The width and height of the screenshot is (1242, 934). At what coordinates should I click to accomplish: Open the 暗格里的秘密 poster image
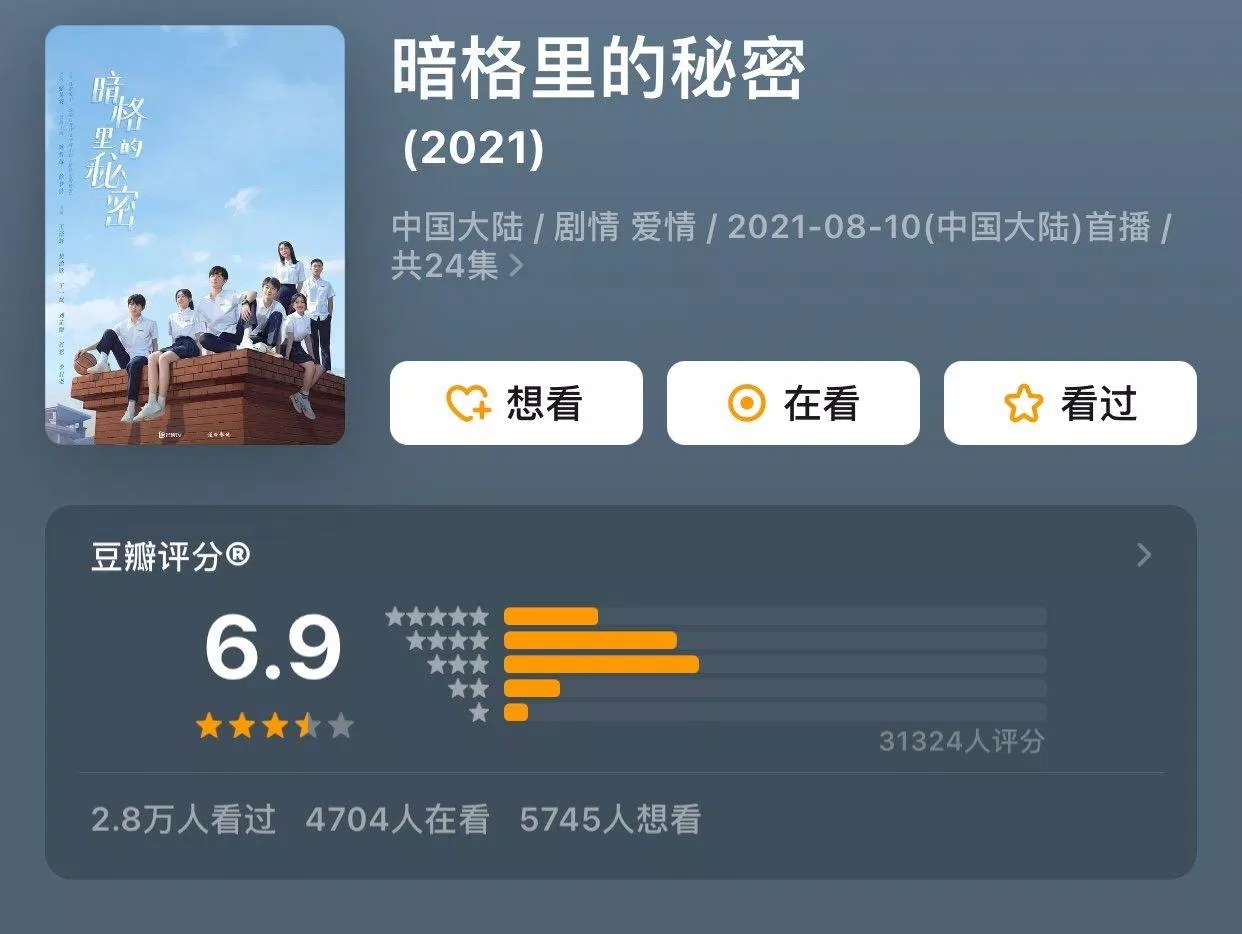tap(195, 235)
